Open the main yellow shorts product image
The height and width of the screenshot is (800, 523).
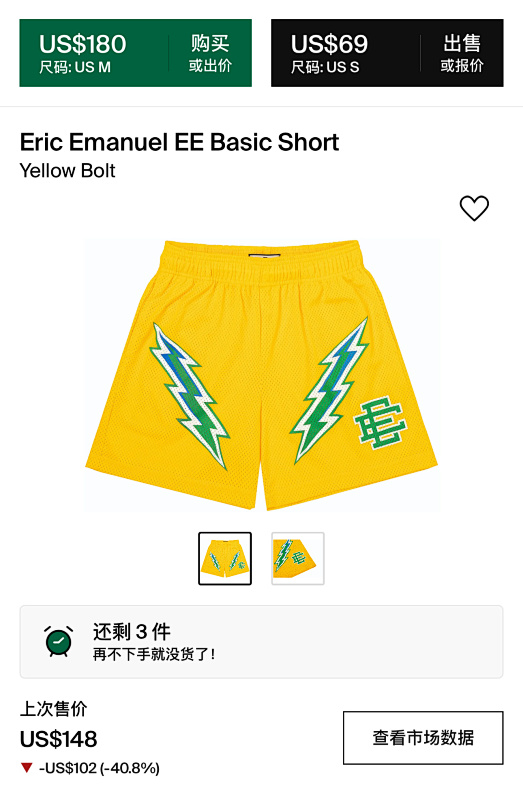pos(262,375)
